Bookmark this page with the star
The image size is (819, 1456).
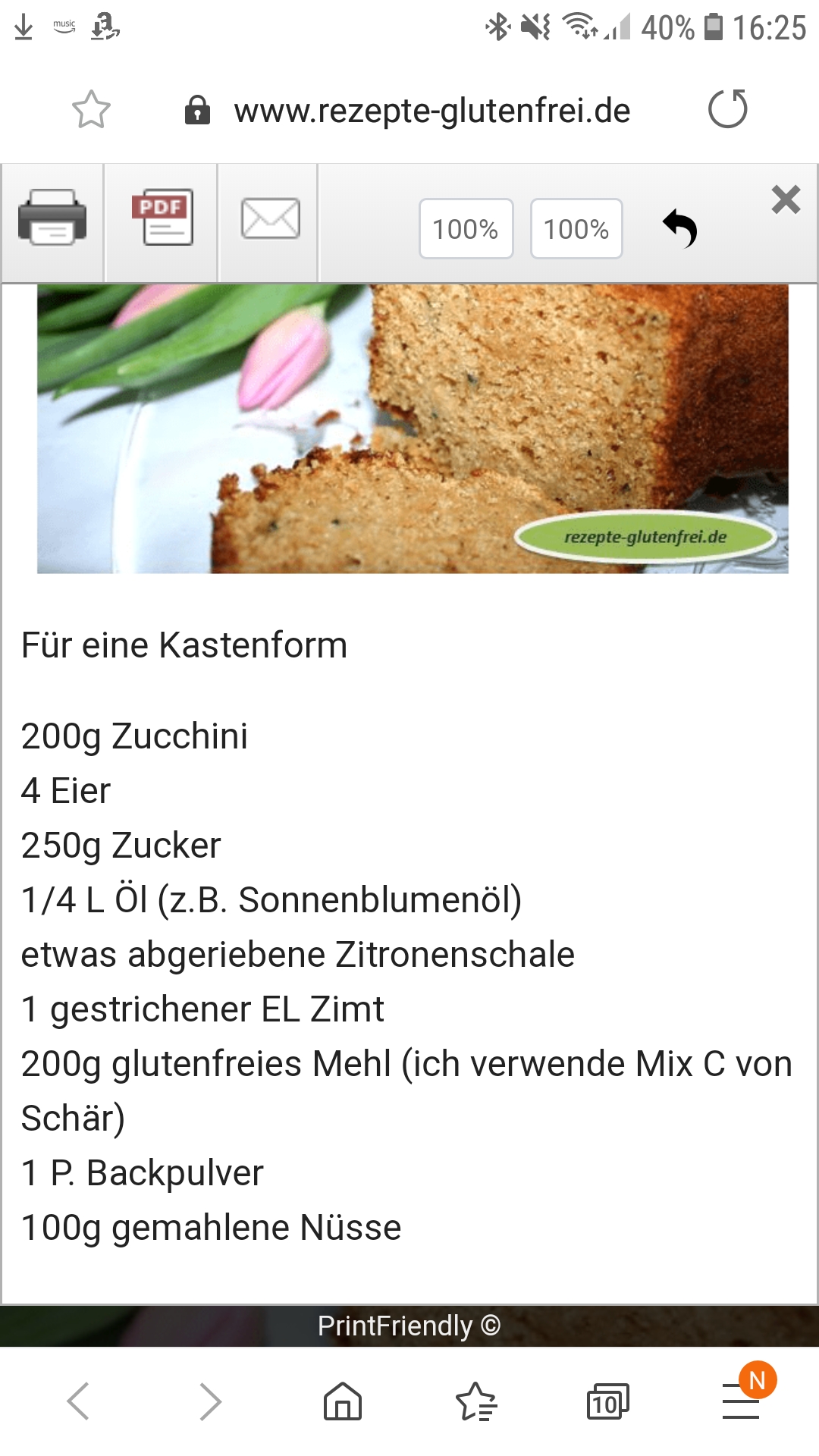(91, 110)
